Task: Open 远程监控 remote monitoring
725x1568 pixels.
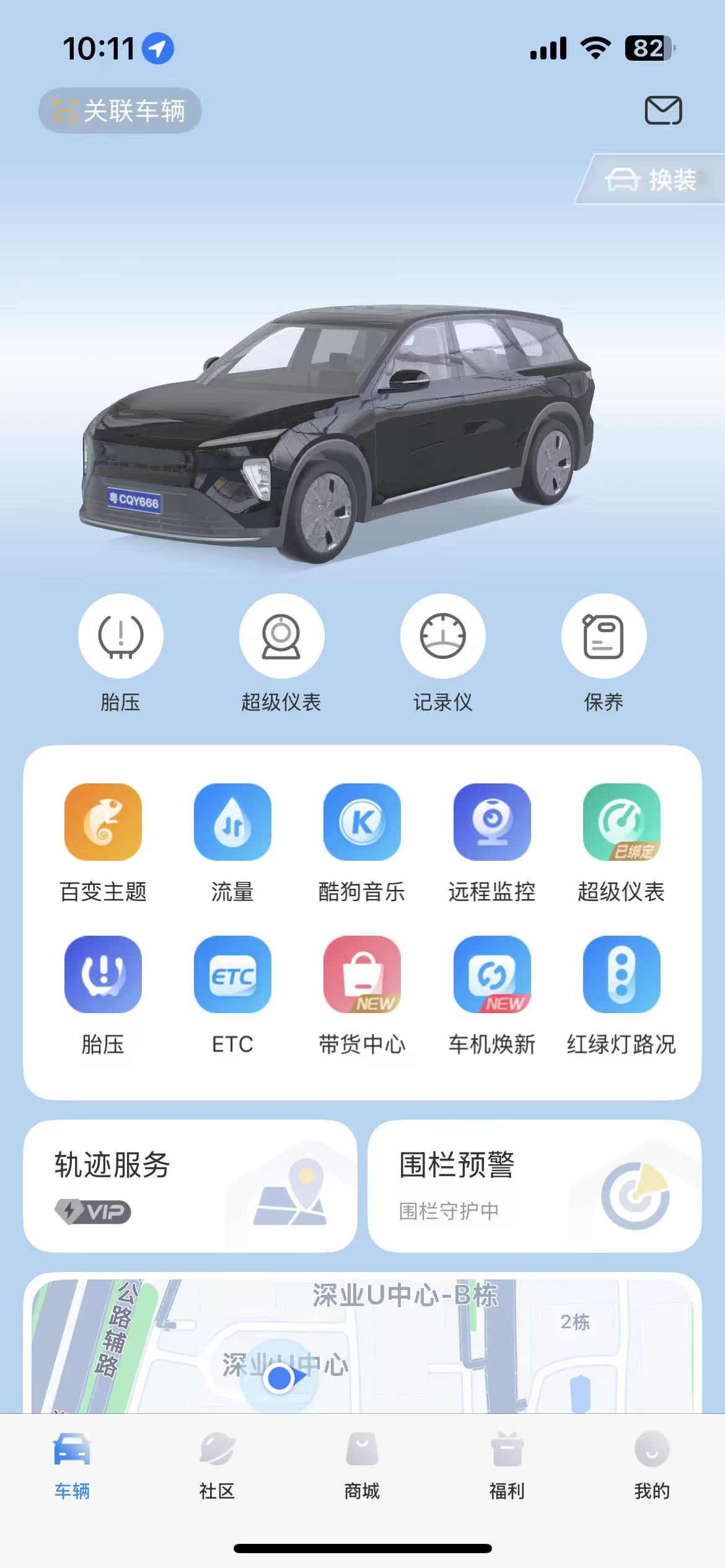Action: coord(491,822)
